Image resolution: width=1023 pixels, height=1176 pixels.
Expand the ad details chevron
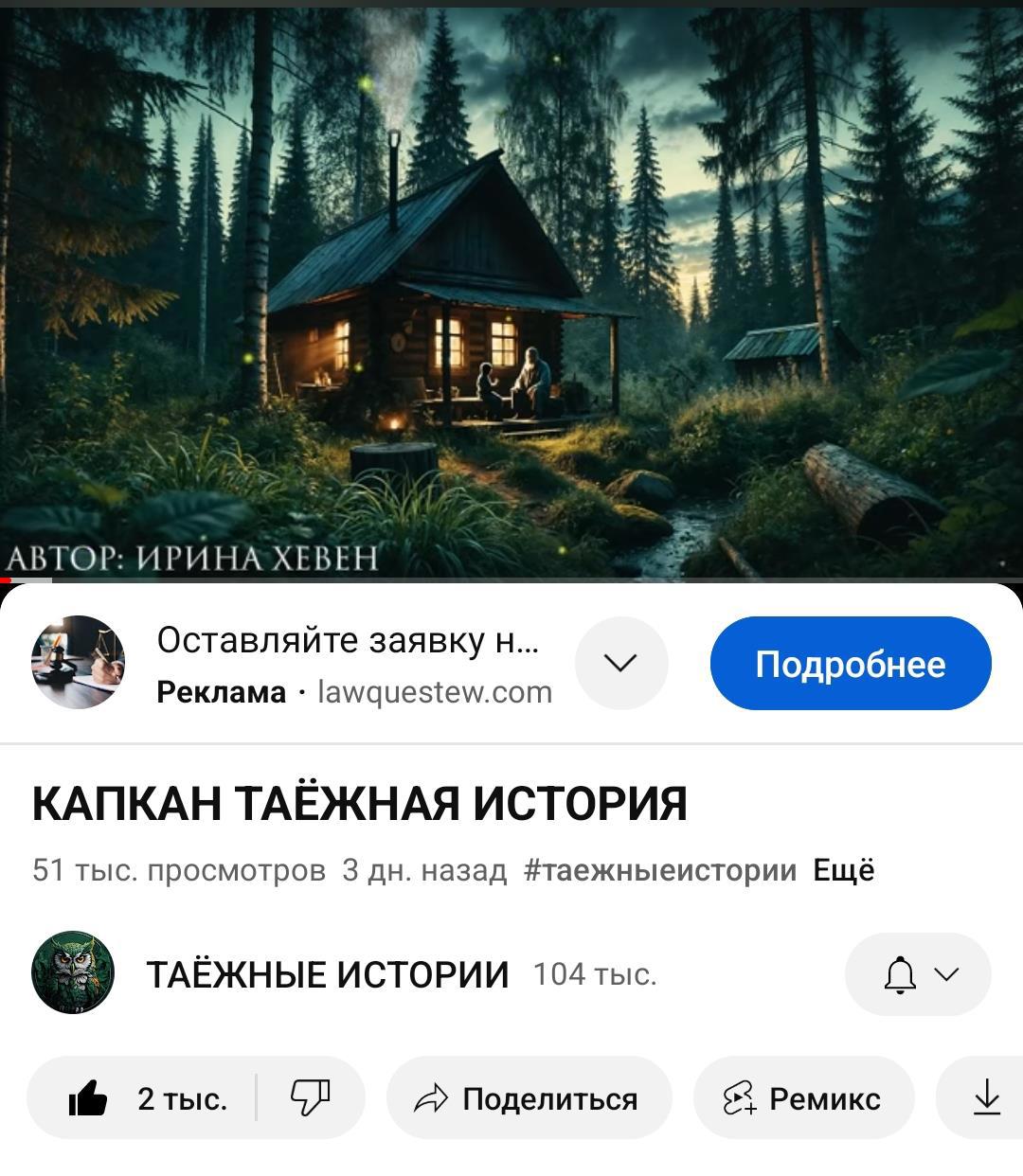coord(620,663)
